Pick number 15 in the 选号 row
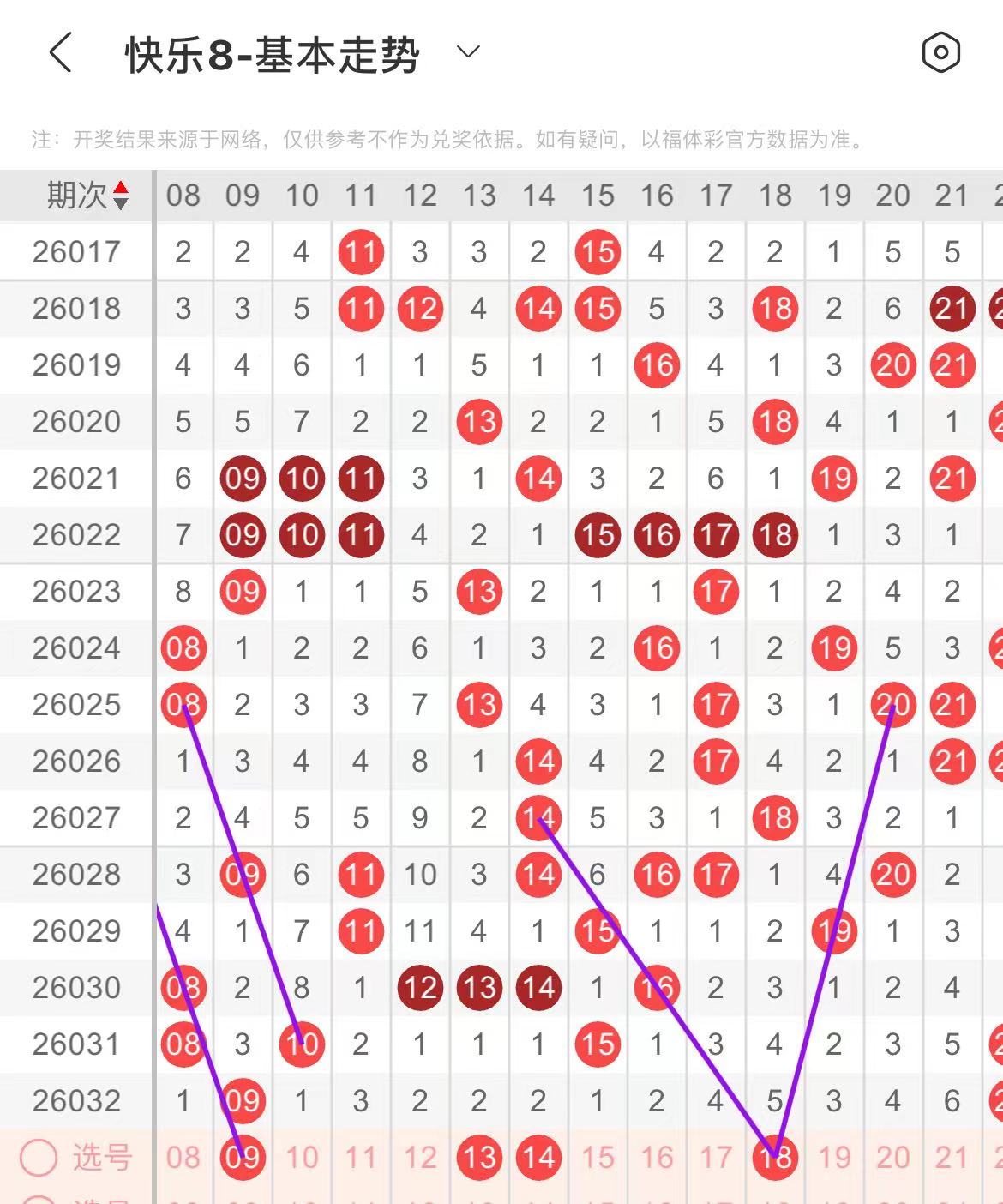The image size is (1003, 1204). coord(598,1158)
